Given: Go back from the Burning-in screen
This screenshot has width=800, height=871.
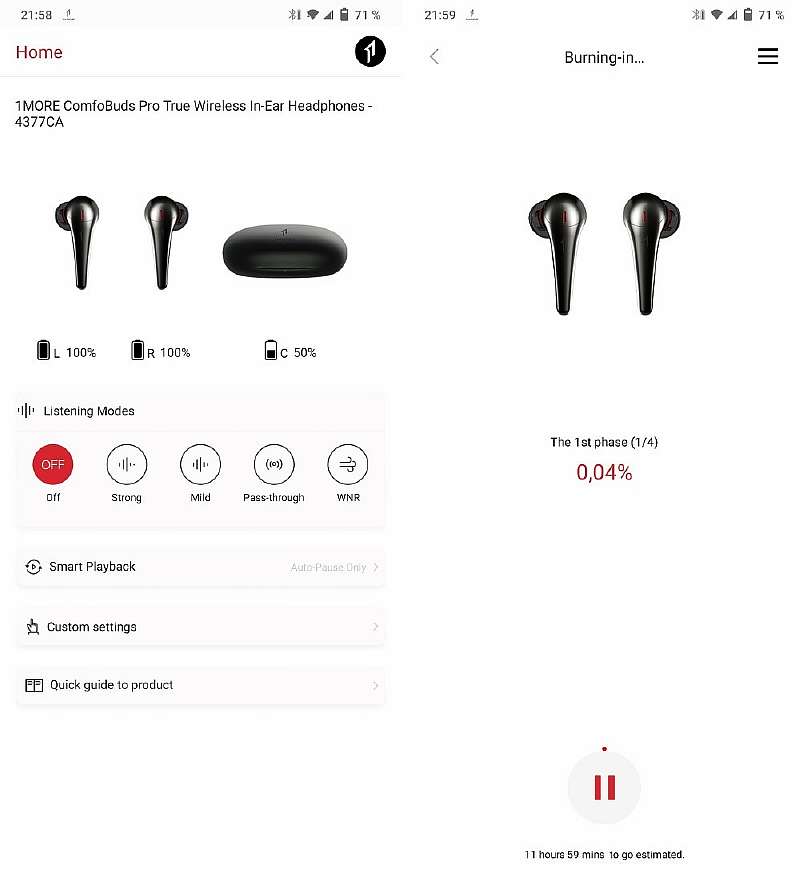Looking at the screenshot, I should 434,57.
